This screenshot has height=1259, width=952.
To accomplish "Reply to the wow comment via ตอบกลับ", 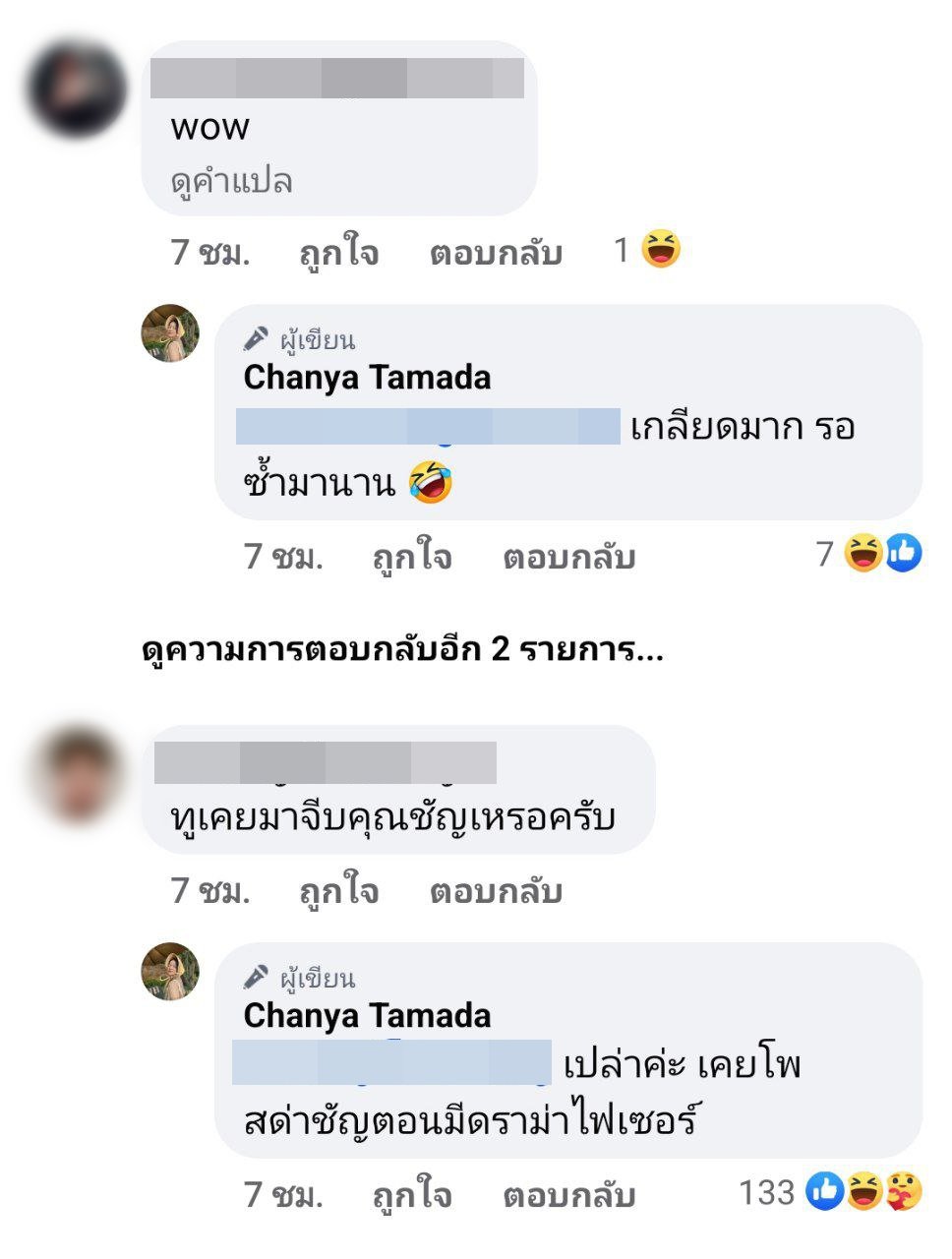I will pos(496,253).
